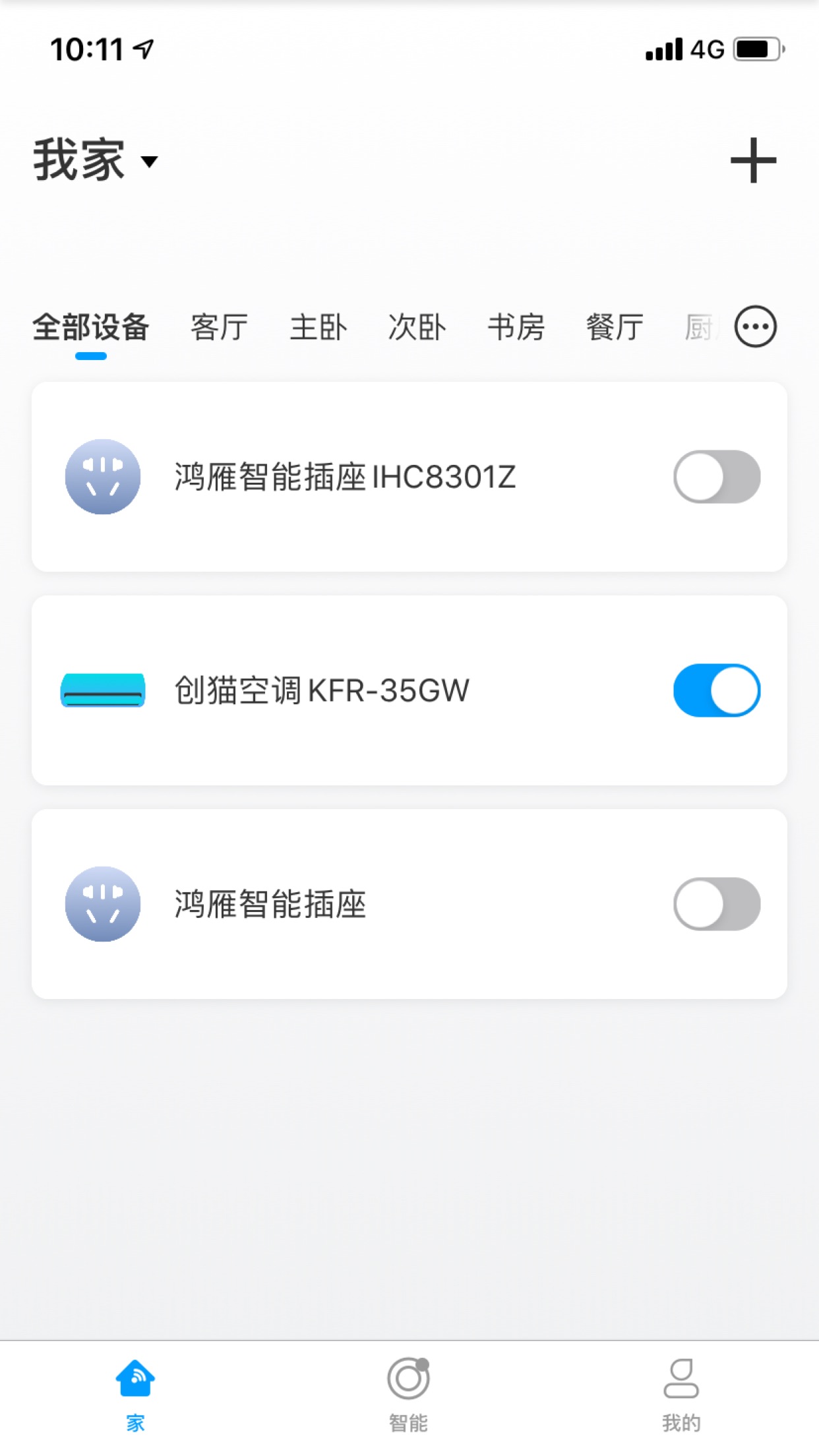The image size is (819, 1456).
Task: Switch to the 餐厅 tab
Action: point(615,327)
